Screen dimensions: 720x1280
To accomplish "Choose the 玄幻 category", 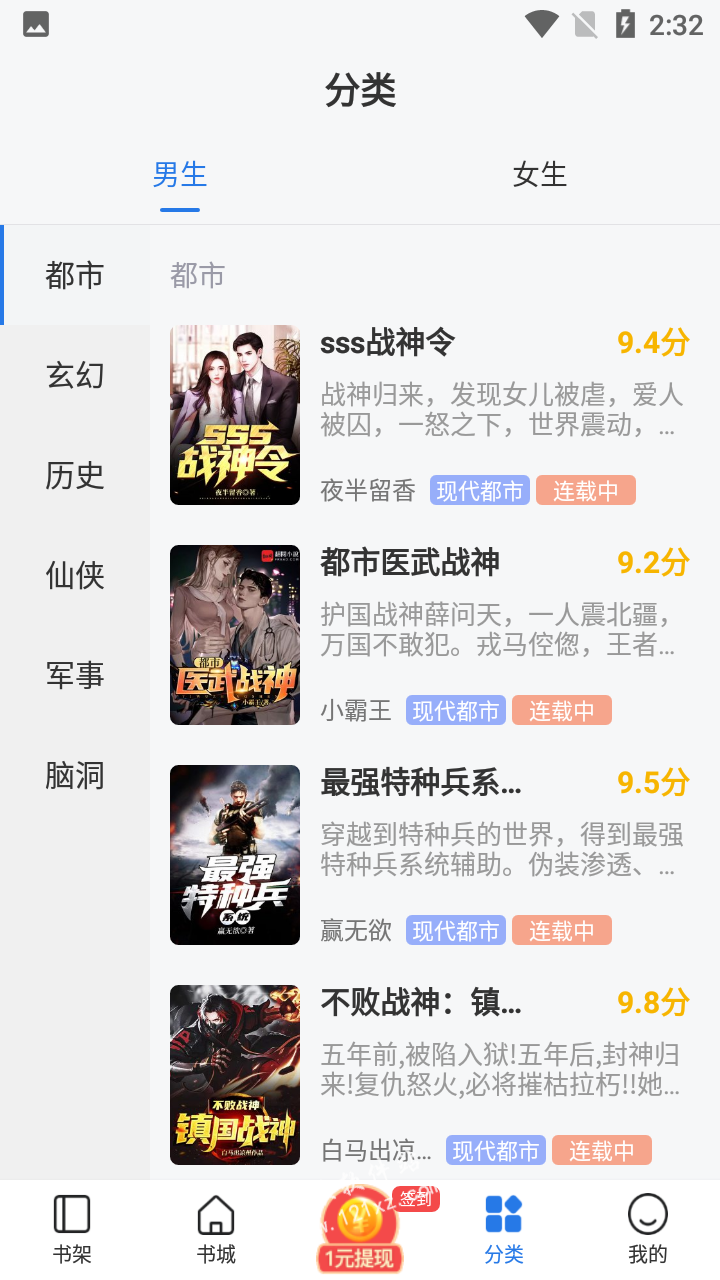I will click(x=75, y=375).
